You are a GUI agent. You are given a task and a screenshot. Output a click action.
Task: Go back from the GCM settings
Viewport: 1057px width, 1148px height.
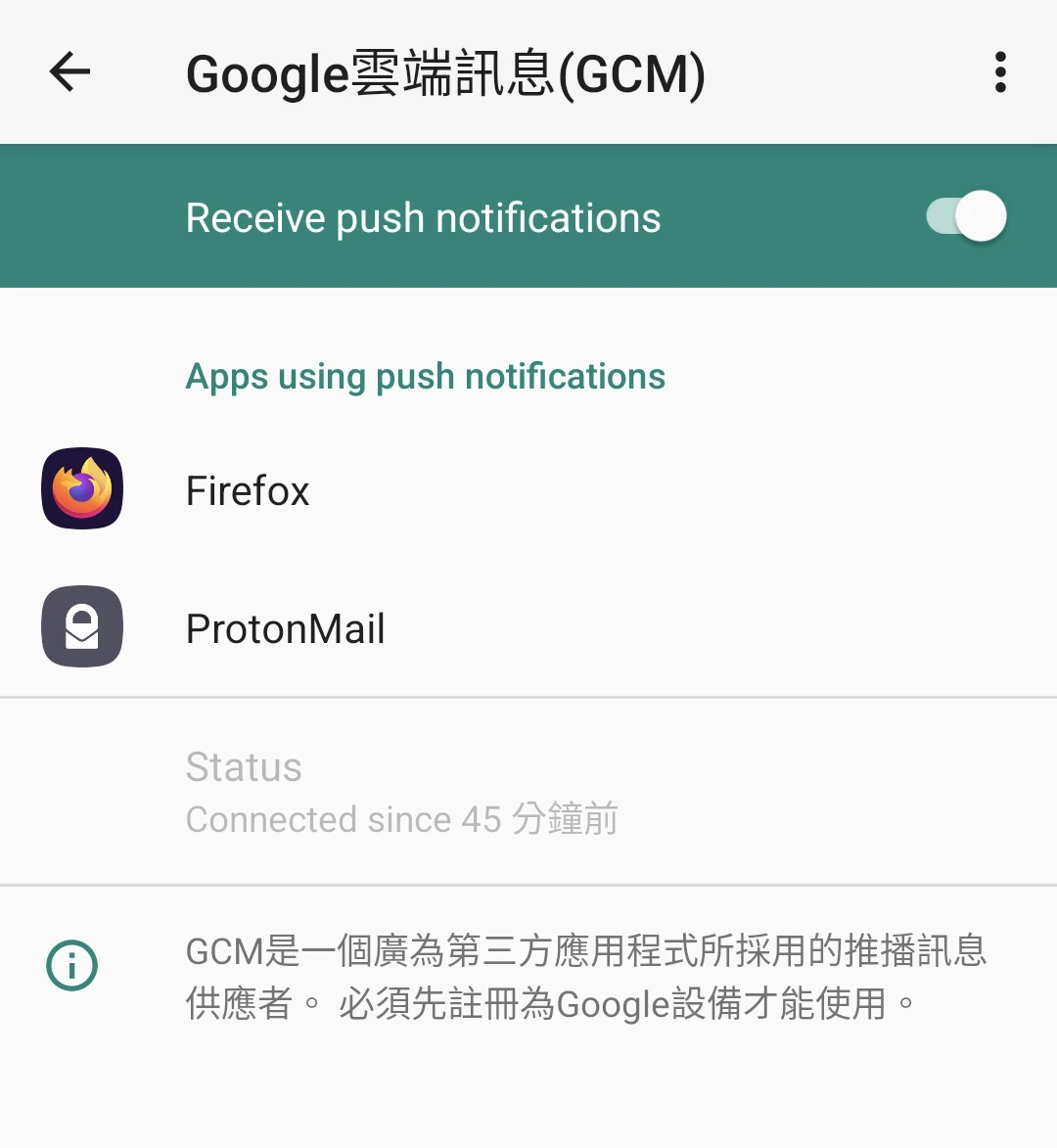[x=69, y=71]
